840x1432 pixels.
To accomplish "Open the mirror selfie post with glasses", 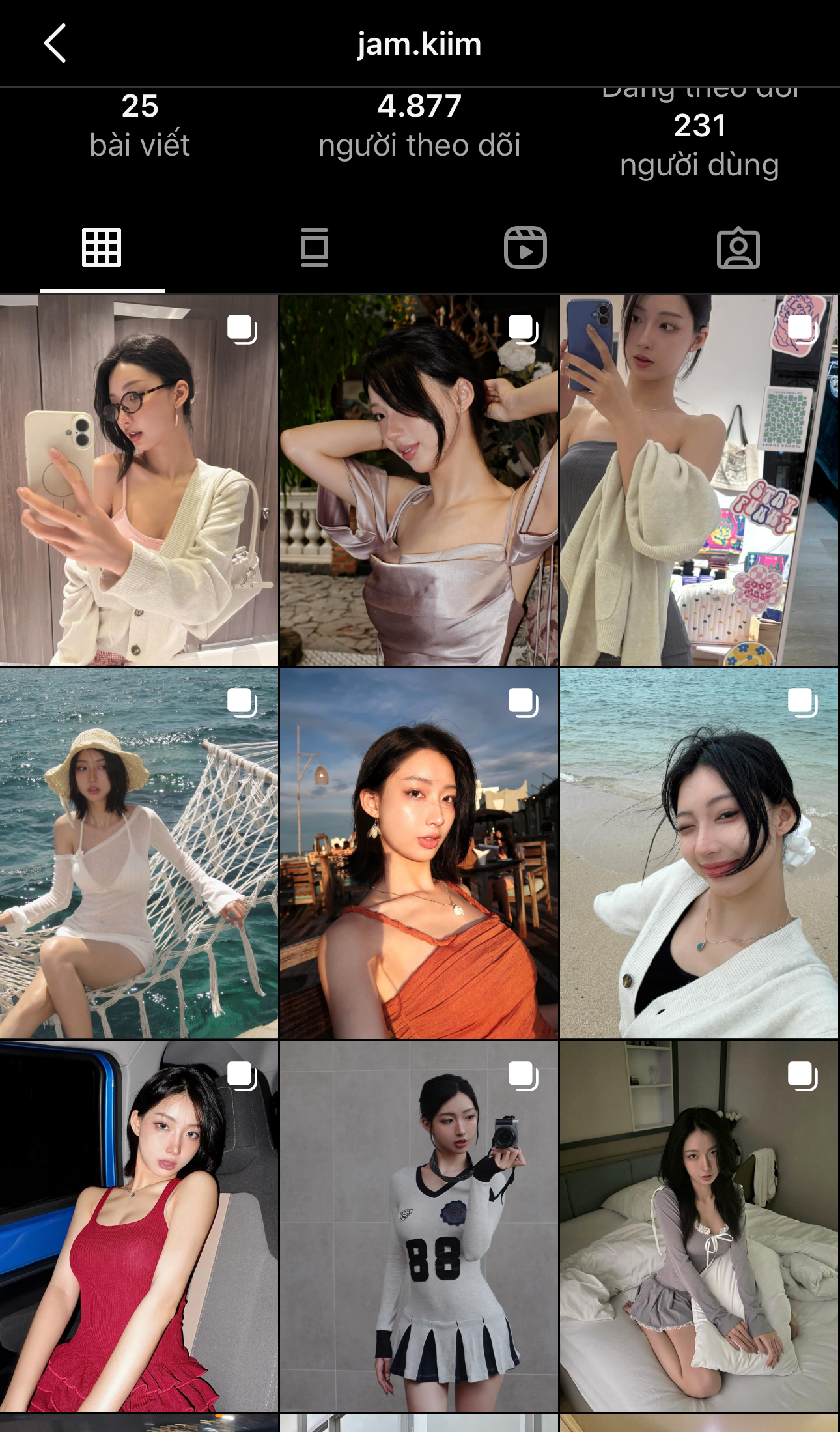I will [x=139, y=480].
